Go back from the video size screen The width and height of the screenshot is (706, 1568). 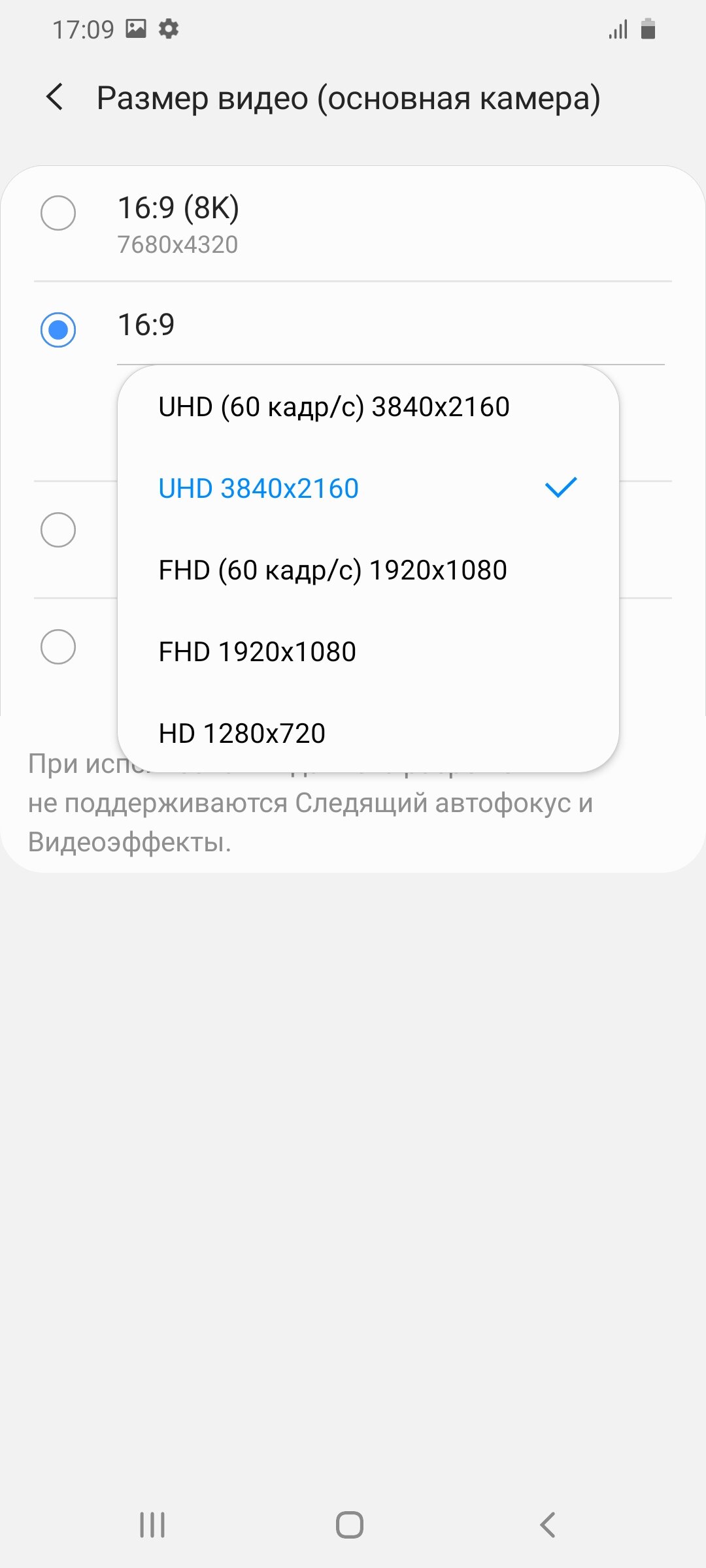coord(56,97)
